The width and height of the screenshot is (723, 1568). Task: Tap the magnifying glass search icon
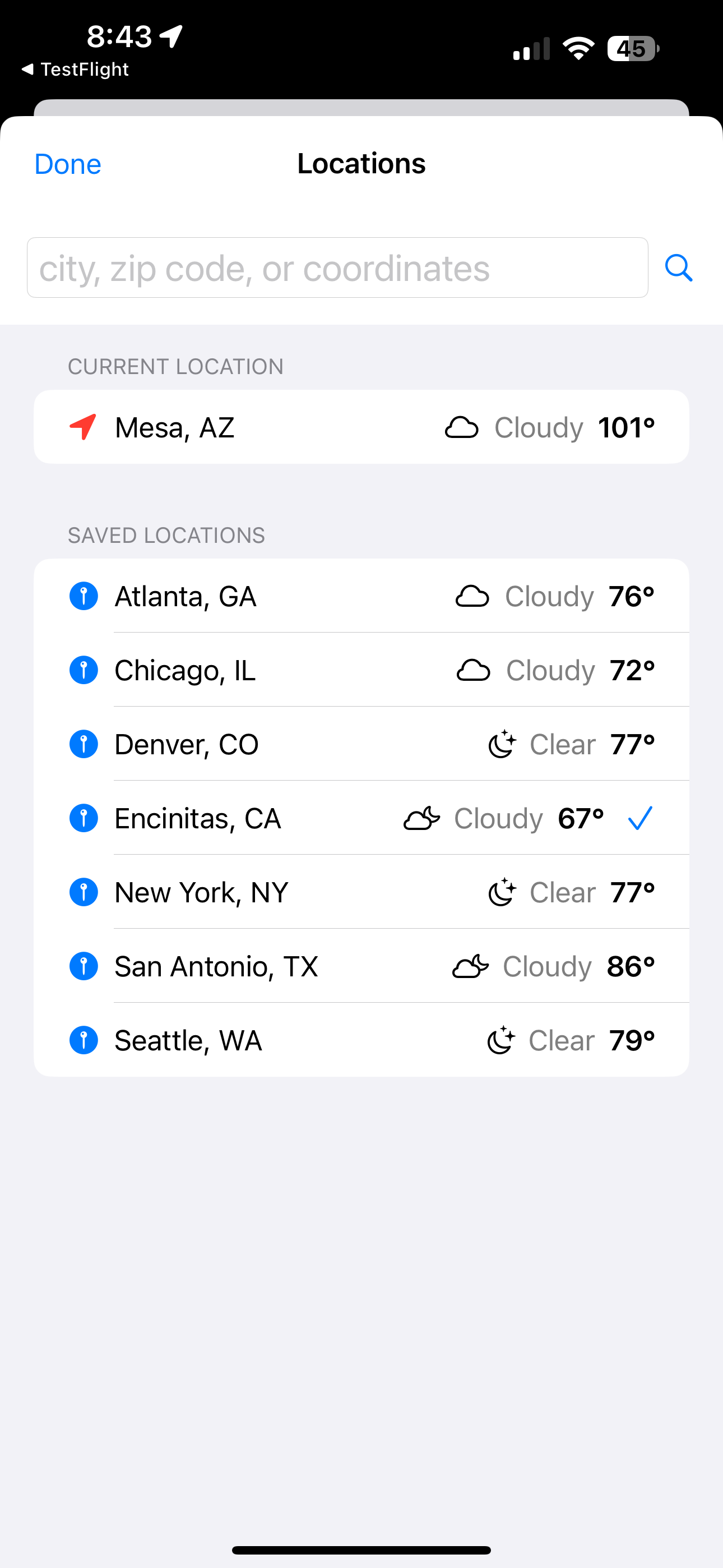(x=679, y=268)
